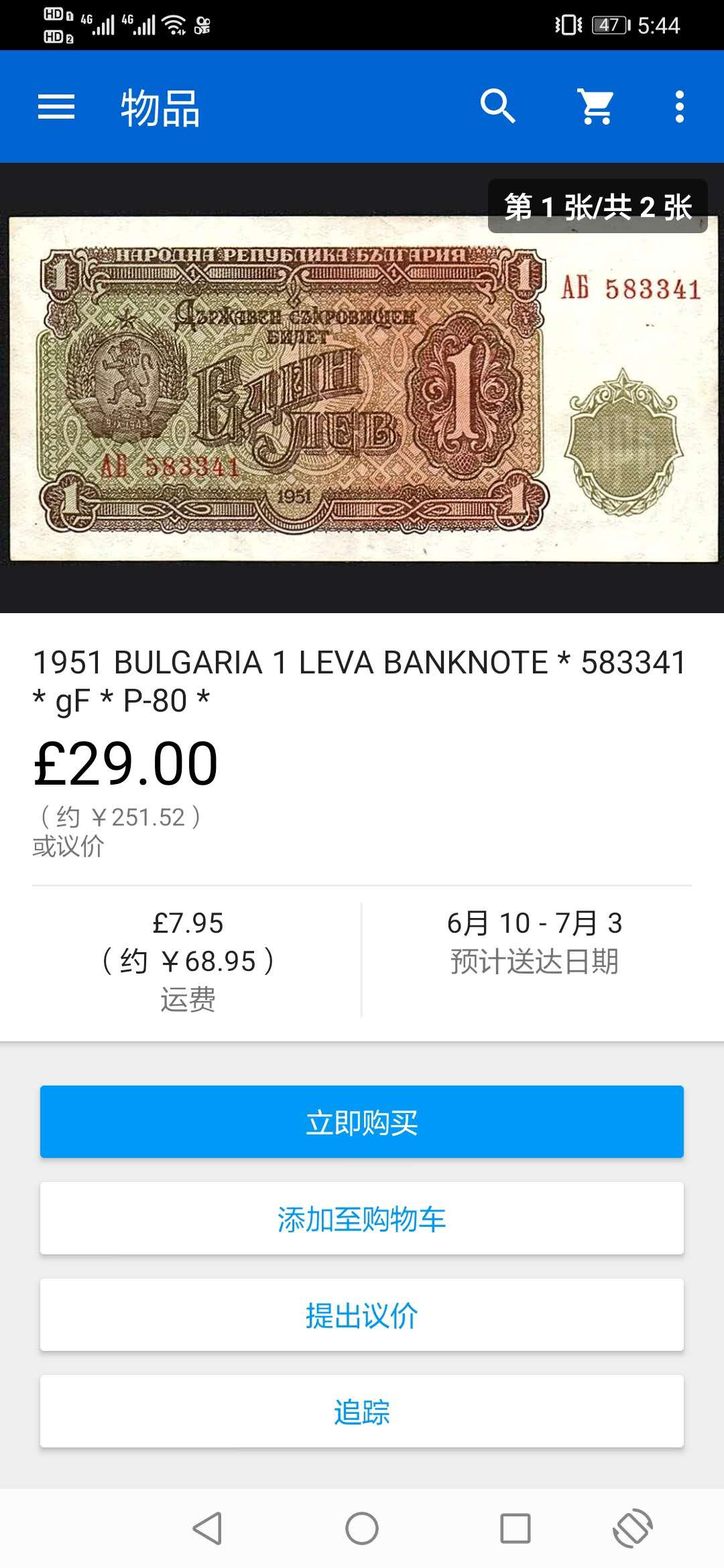Make an offer with 提出议价
The image size is (724, 1568).
pyautogui.click(x=362, y=1315)
